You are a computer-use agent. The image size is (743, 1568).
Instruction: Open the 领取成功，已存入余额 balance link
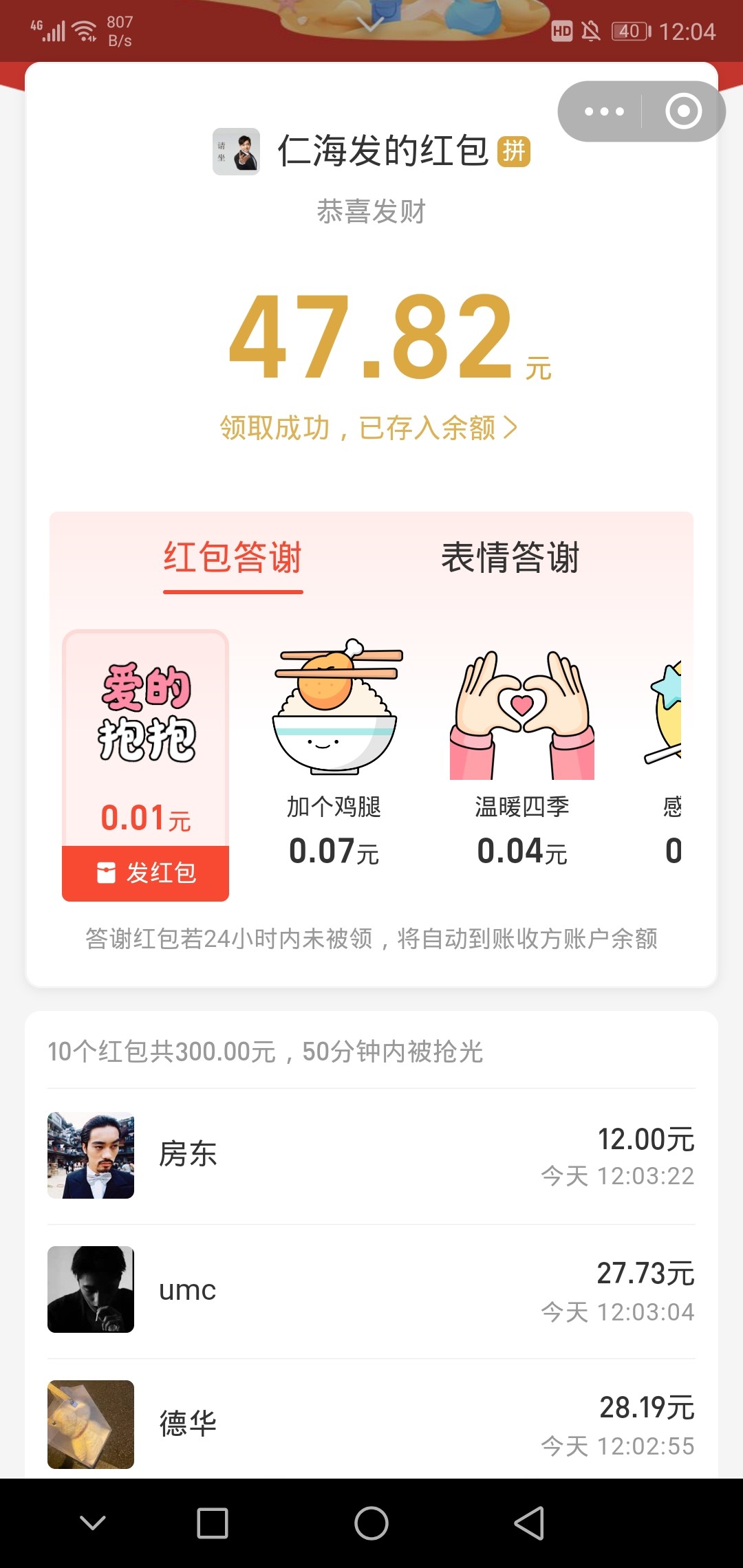point(369,428)
